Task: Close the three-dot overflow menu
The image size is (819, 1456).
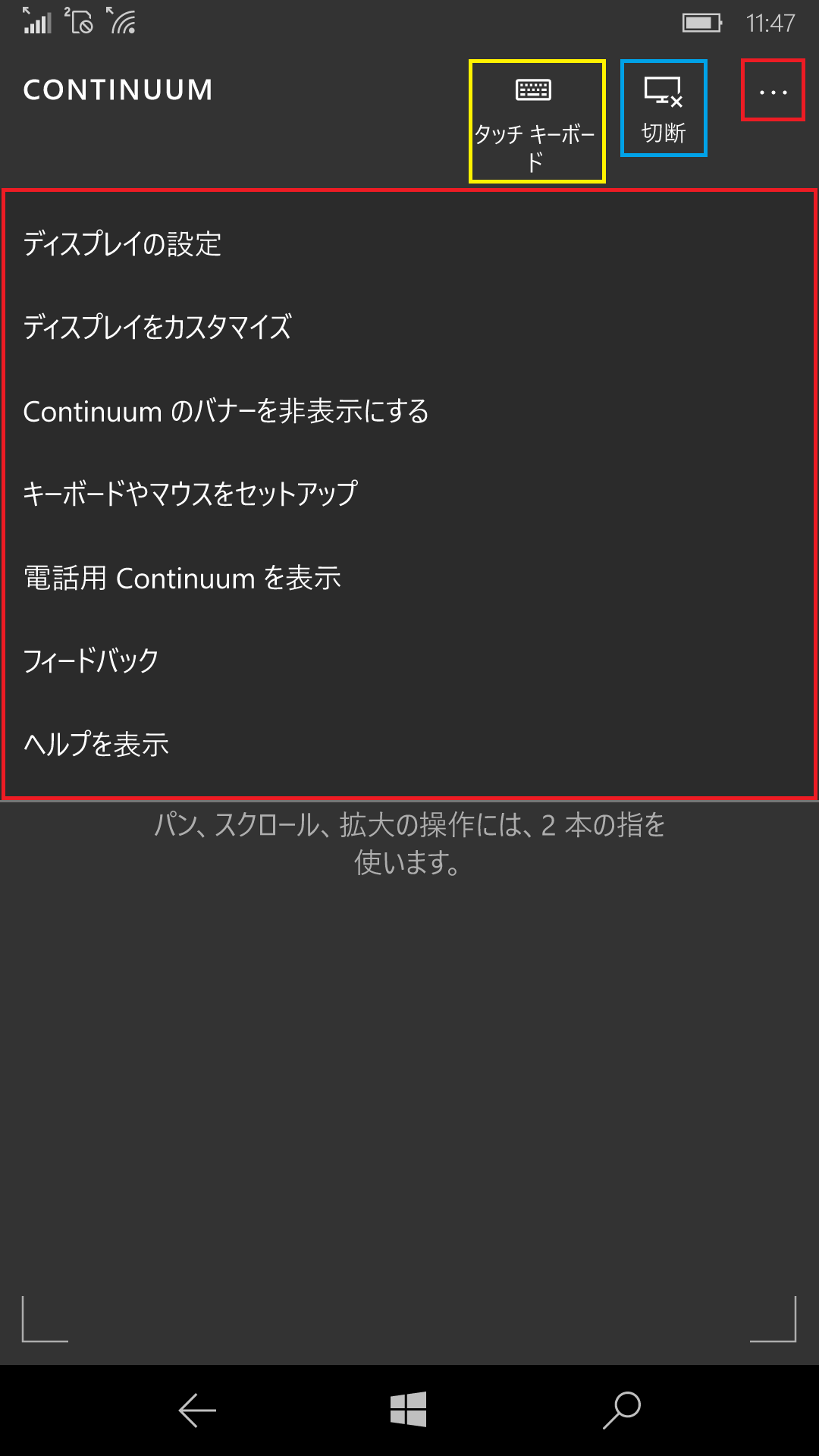Action: pos(773,90)
